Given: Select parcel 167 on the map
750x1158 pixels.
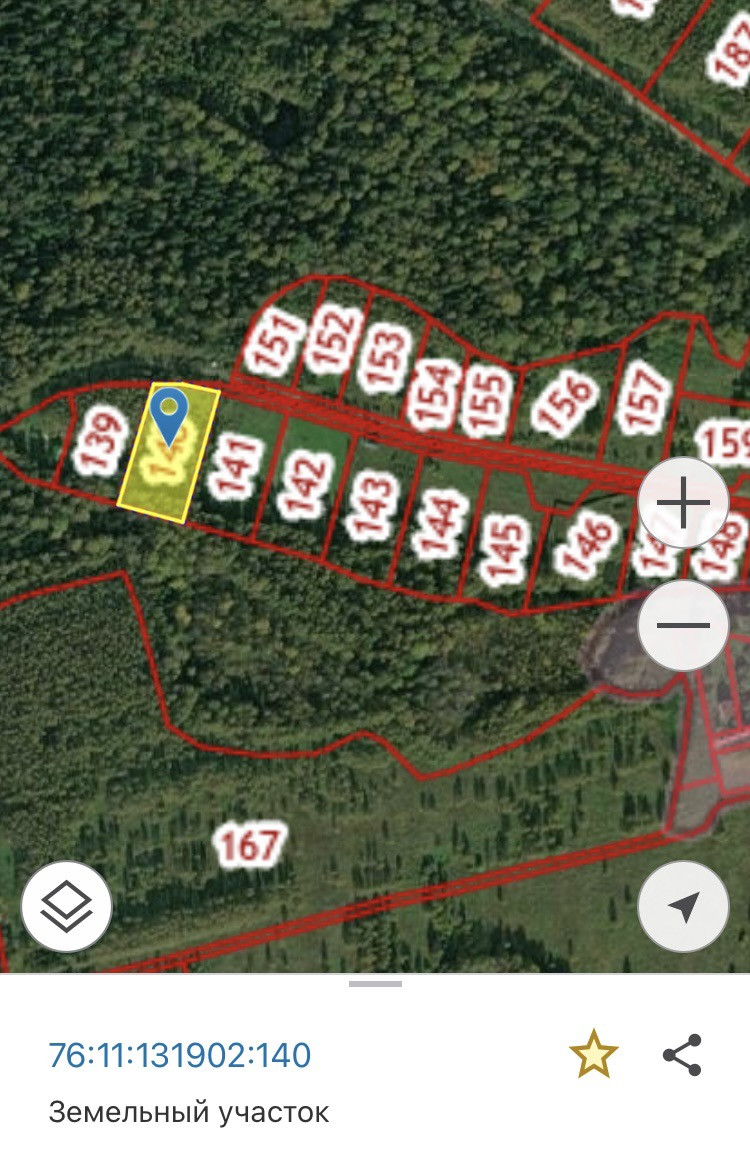Looking at the screenshot, I should (x=251, y=845).
